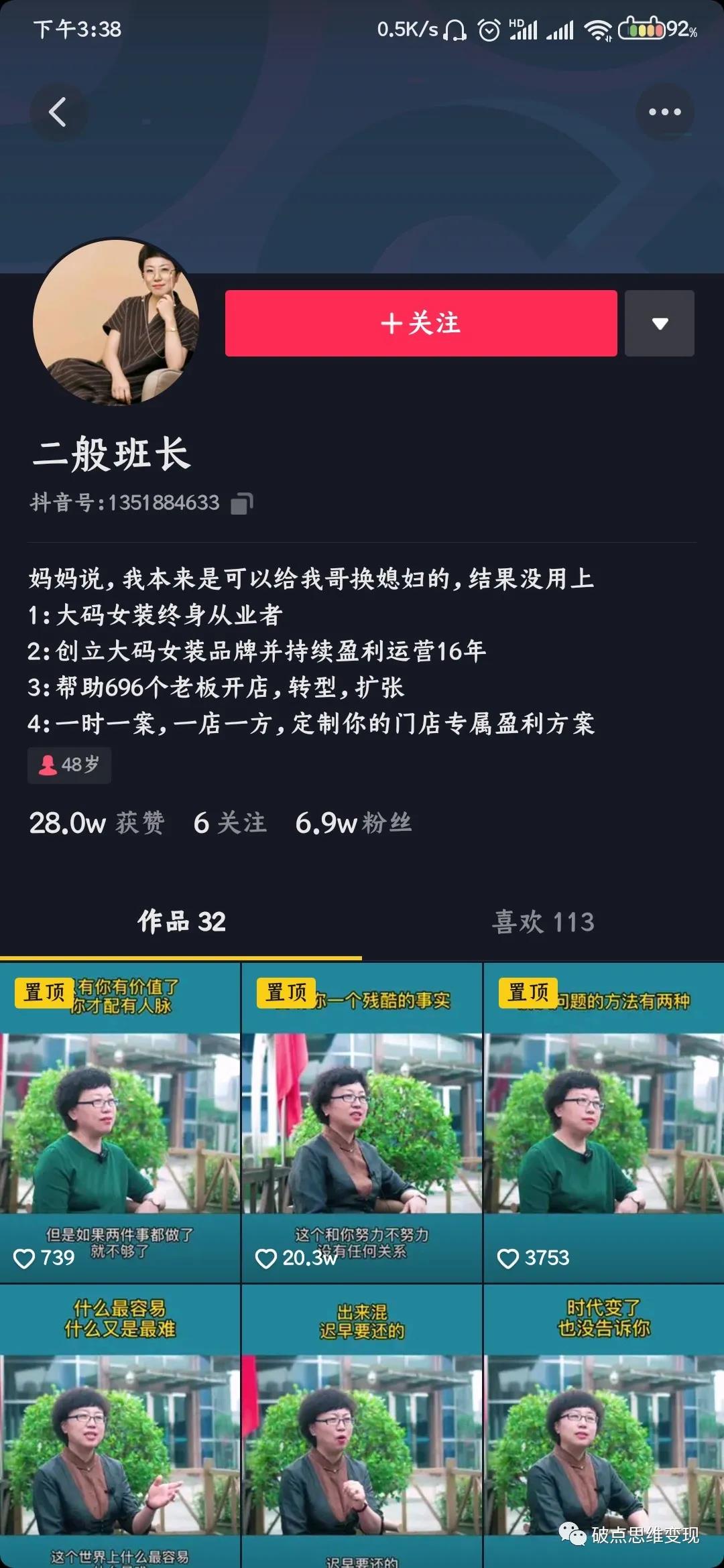Open the profile avatar photo
This screenshot has height=1568, width=724.
coord(116,322)
